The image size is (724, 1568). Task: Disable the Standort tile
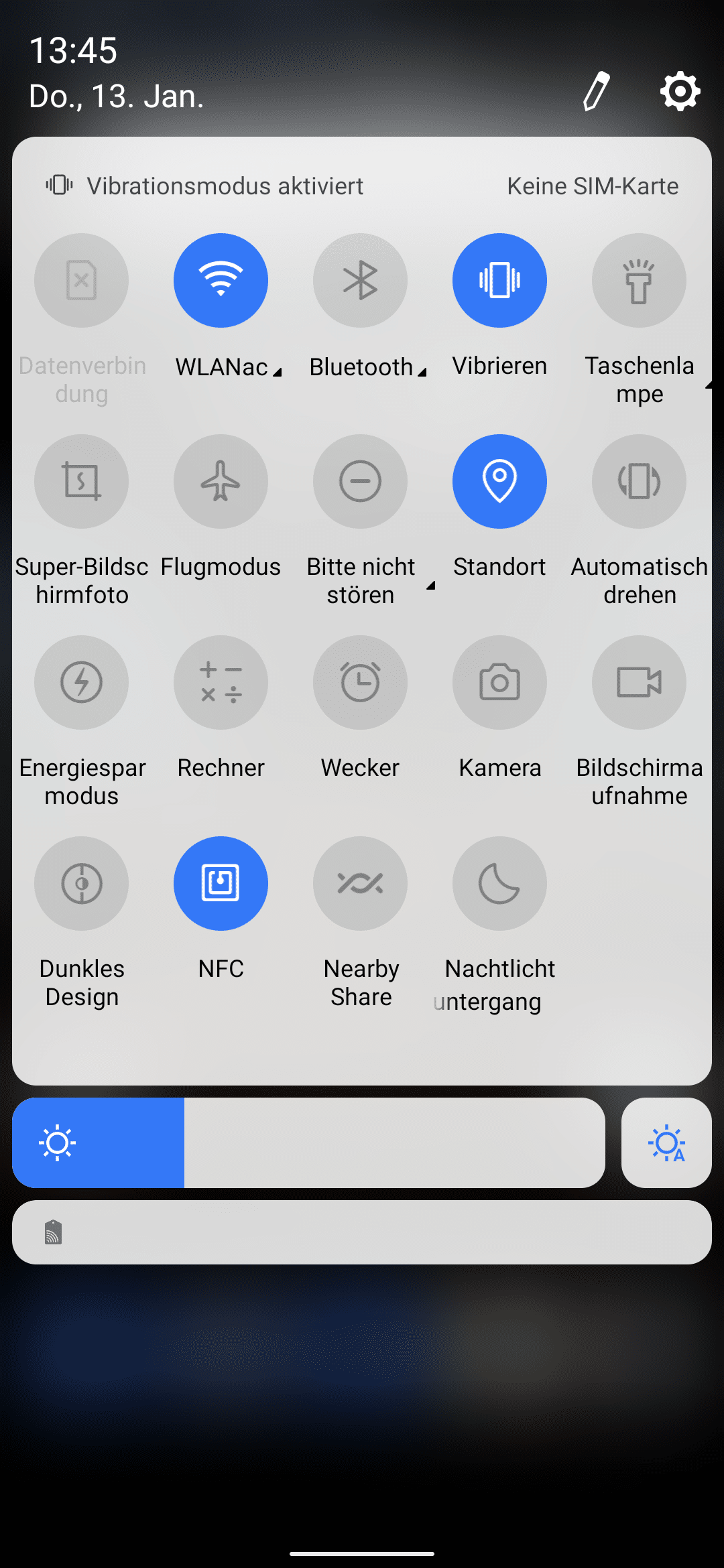click(499, 481)
